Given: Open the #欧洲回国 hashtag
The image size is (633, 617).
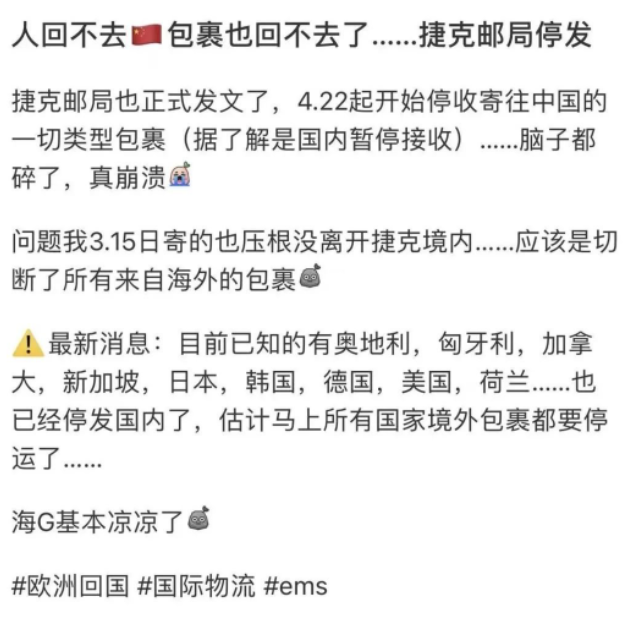Looking at the screenshot, I should click(70, 585).
